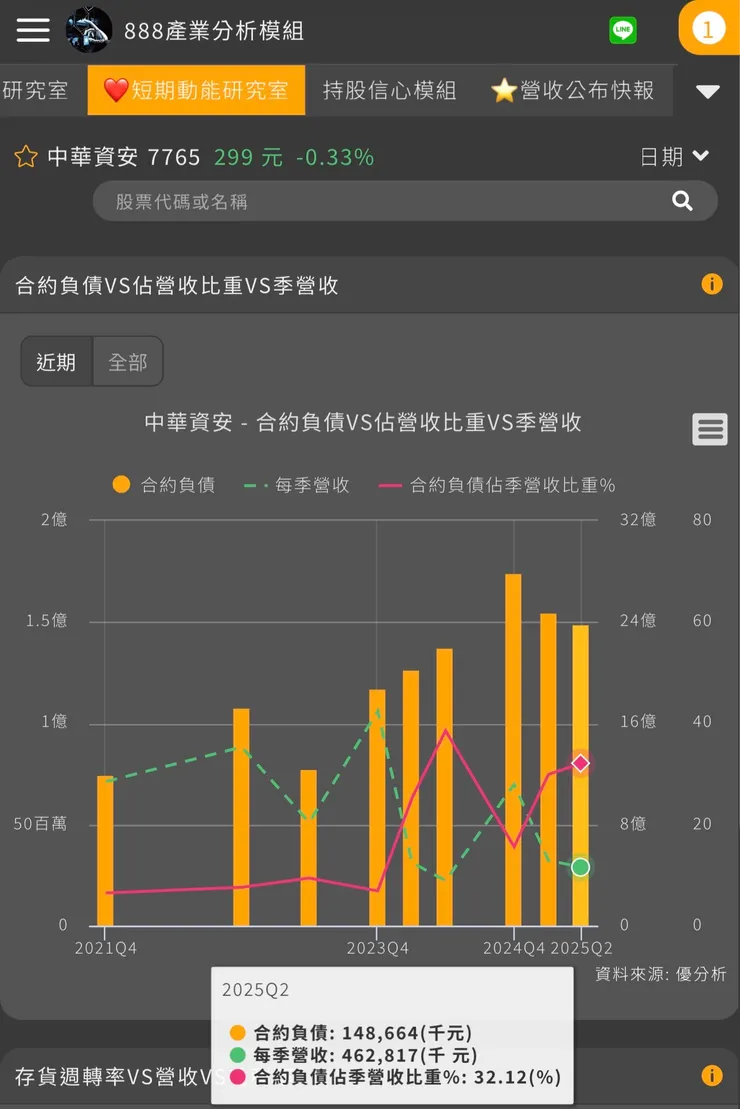Click the LINE messenger icon
Image resolution: width=740 pixels, height=1109 pixels.
tap(622, 30)
